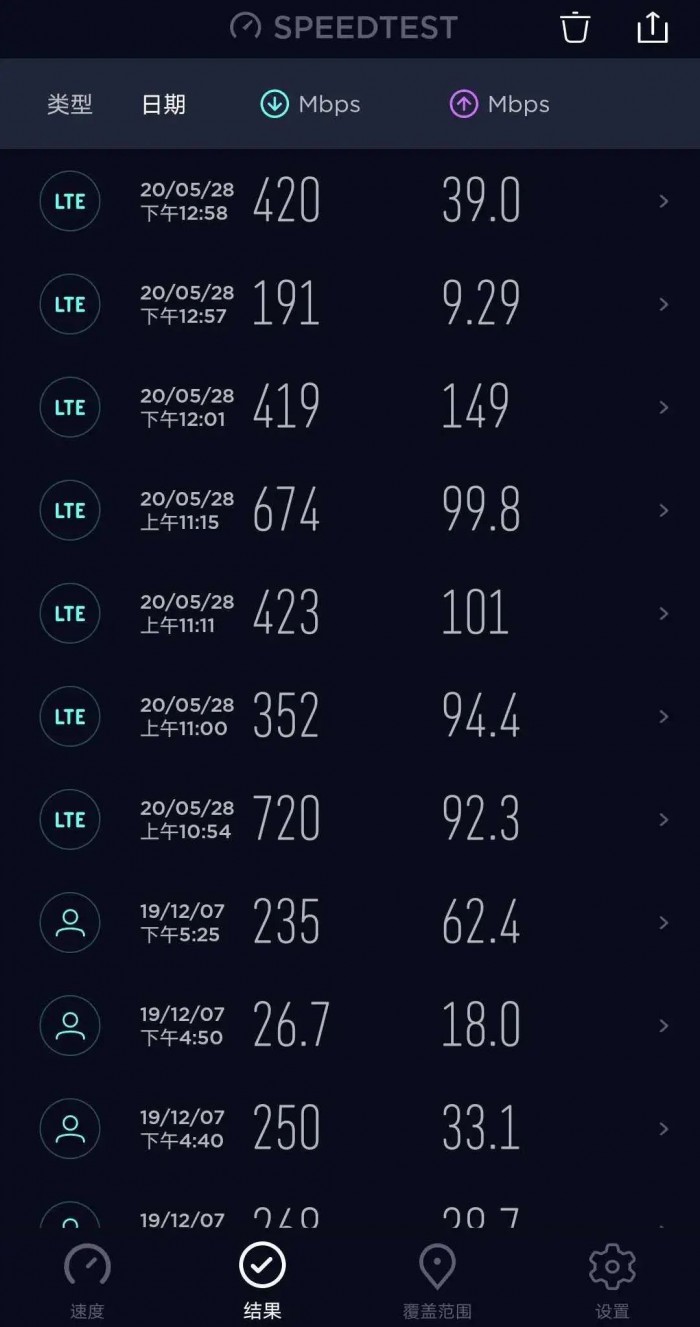Select the 结果 tab
Viewport: 700px width, 1327px height.
tap(262, 1281)
